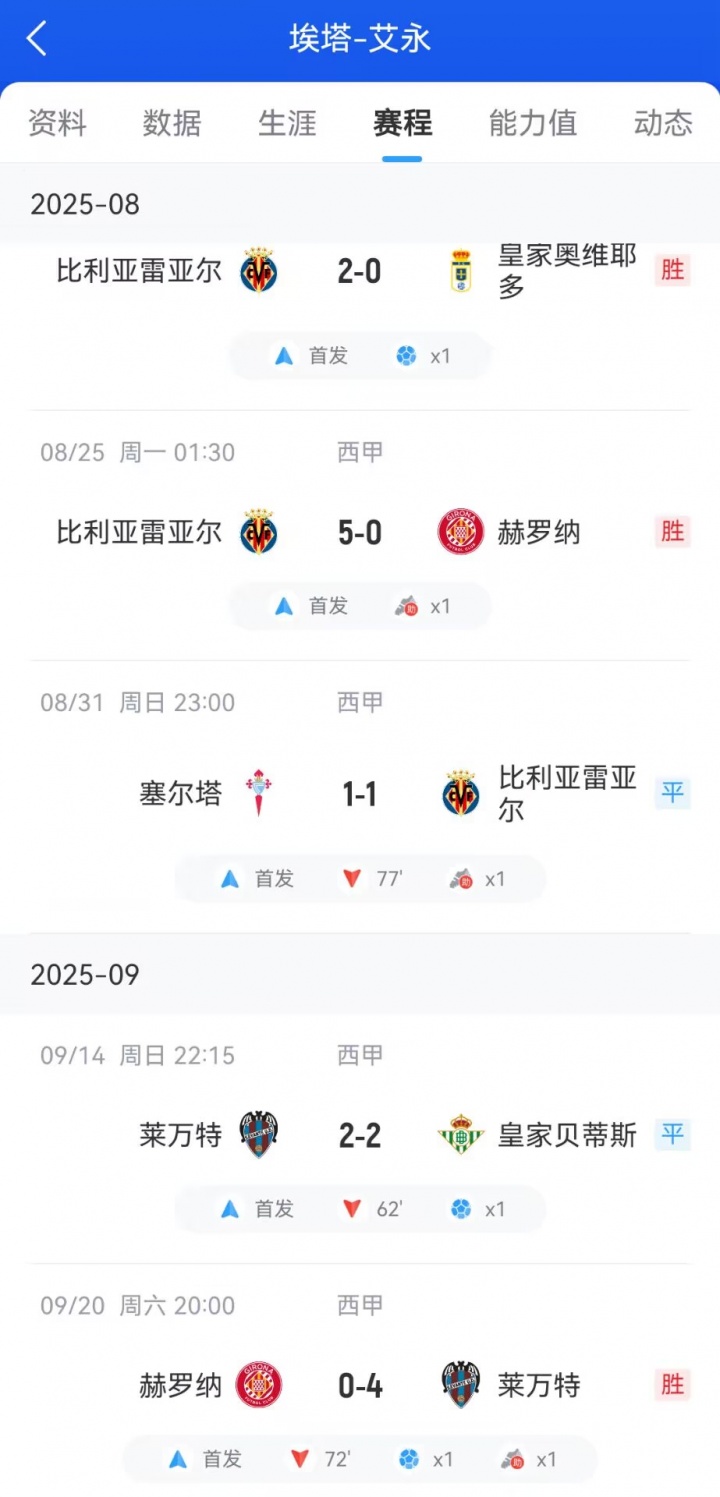Open the 塞尔塔 1-1 比利亚雷亚尔 match
The height and width of the screenshot is (1497, 720).
pos(360,794)
